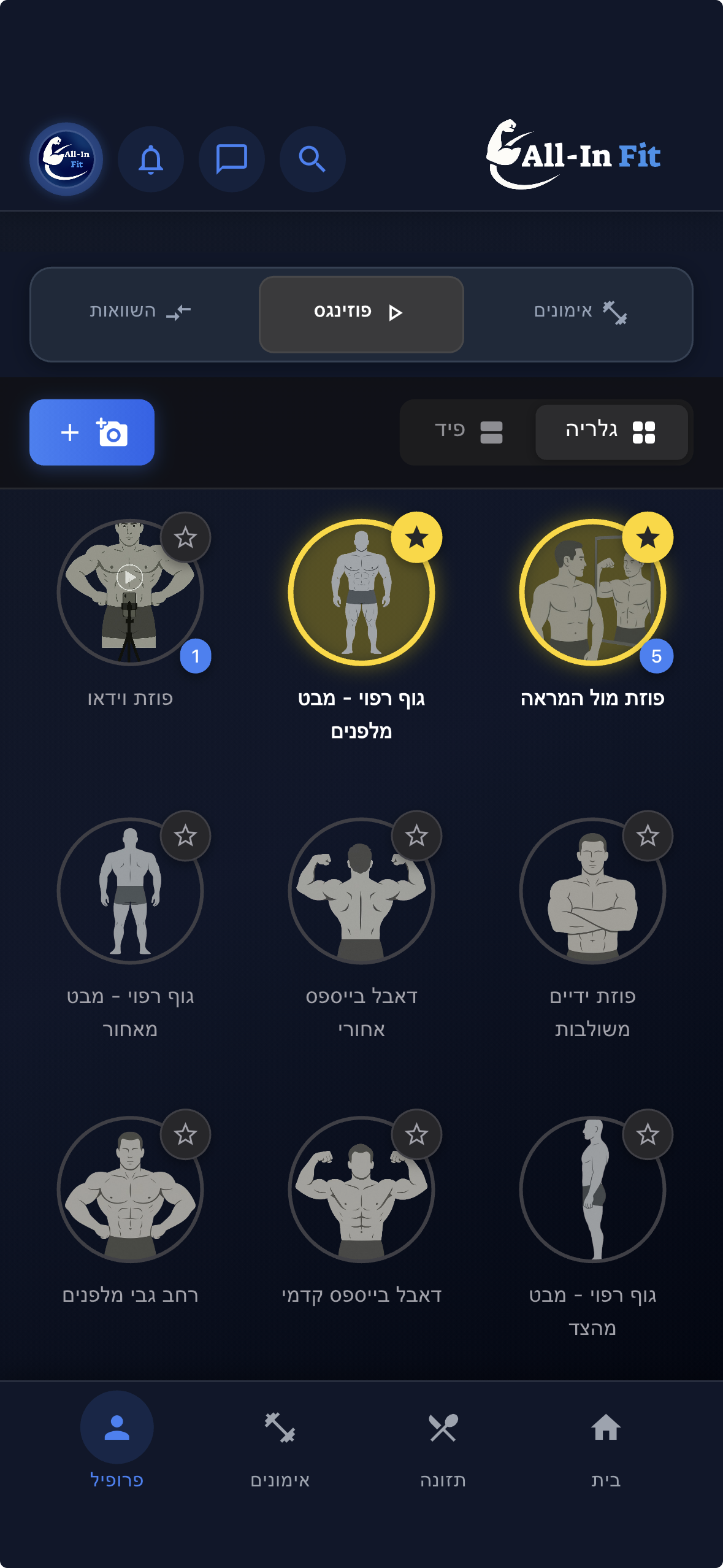Open רחב גבי מלפנים pose
723x1568 pixels.
click(x=130, y=1190)
